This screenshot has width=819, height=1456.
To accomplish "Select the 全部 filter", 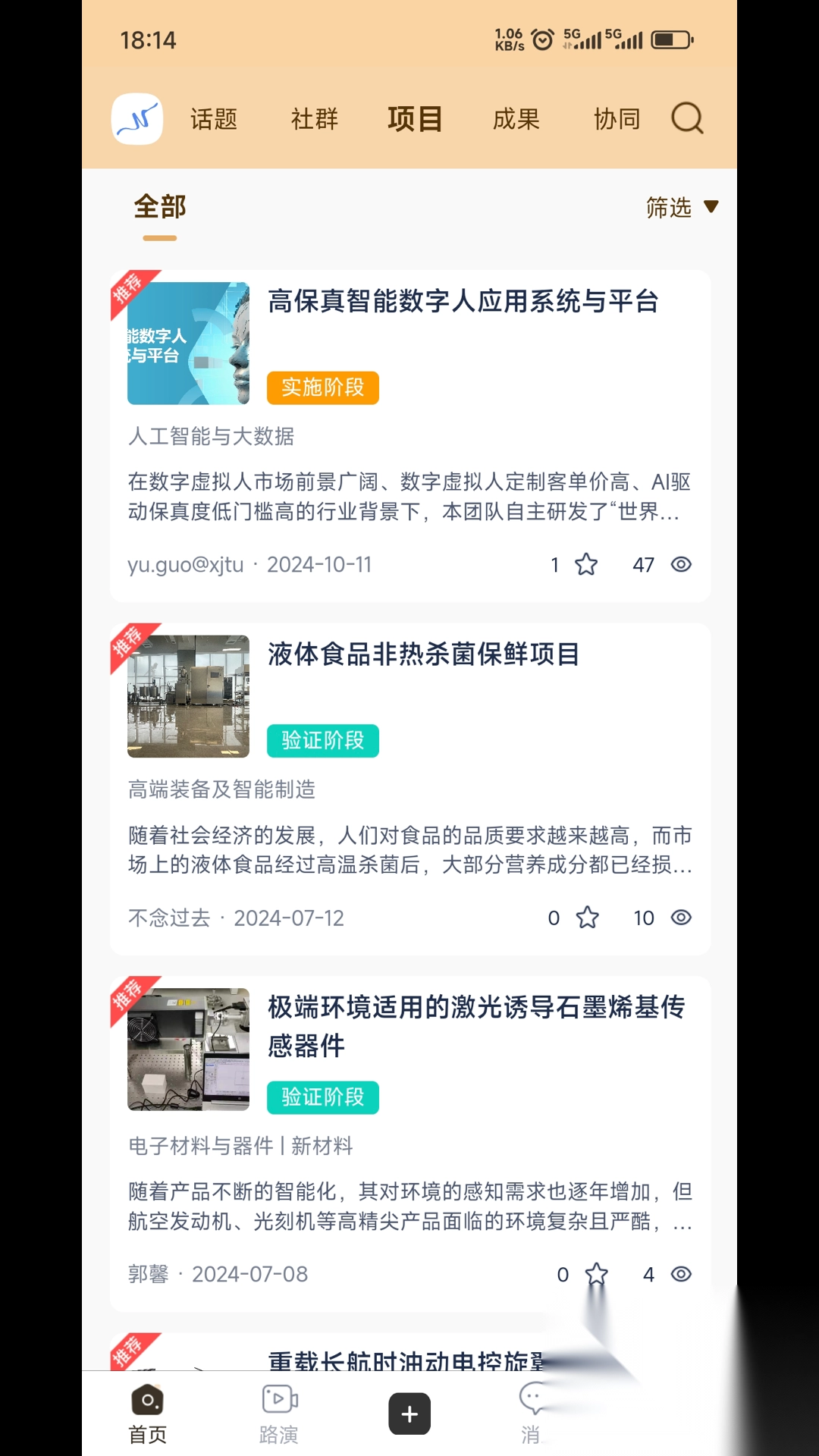I will point(160,206).
